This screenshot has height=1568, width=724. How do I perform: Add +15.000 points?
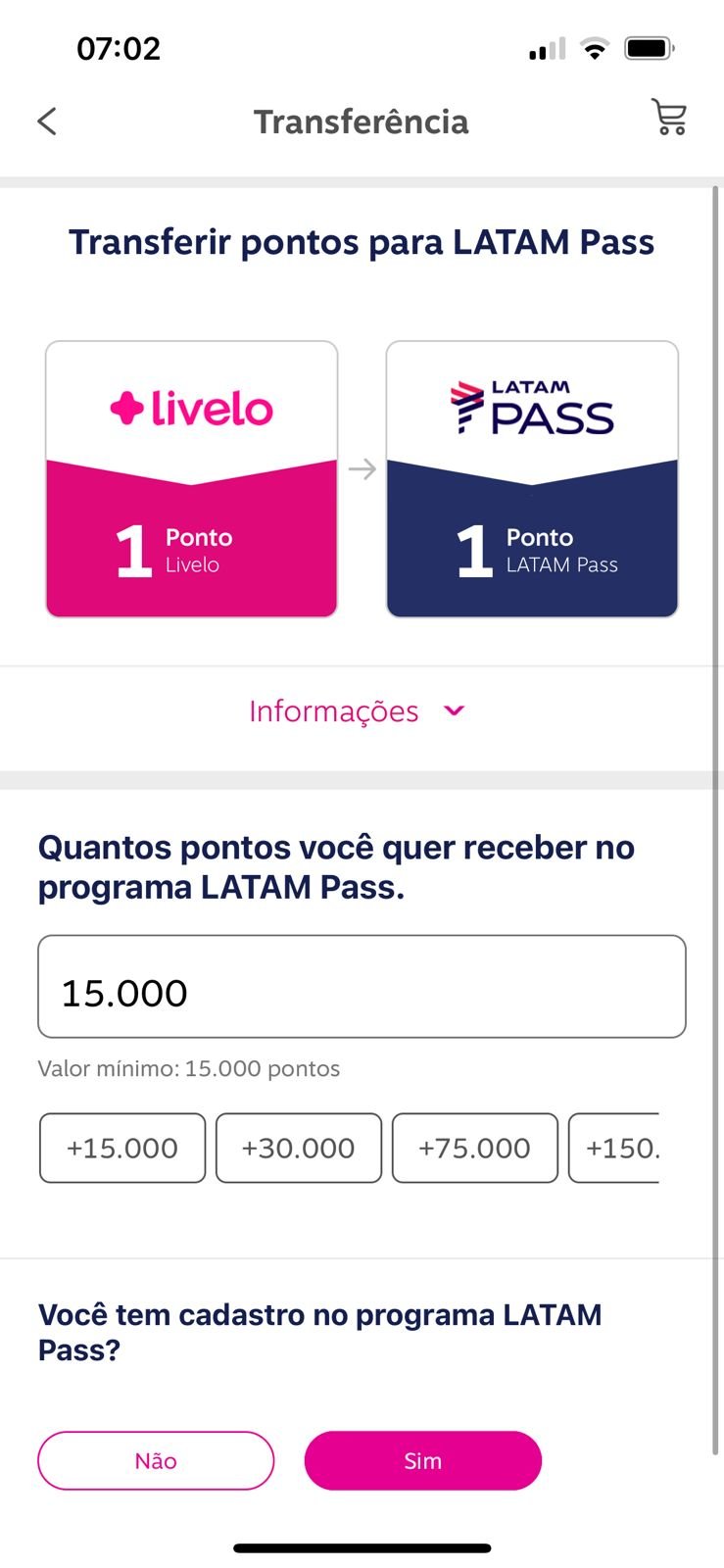pos(122,1148)
